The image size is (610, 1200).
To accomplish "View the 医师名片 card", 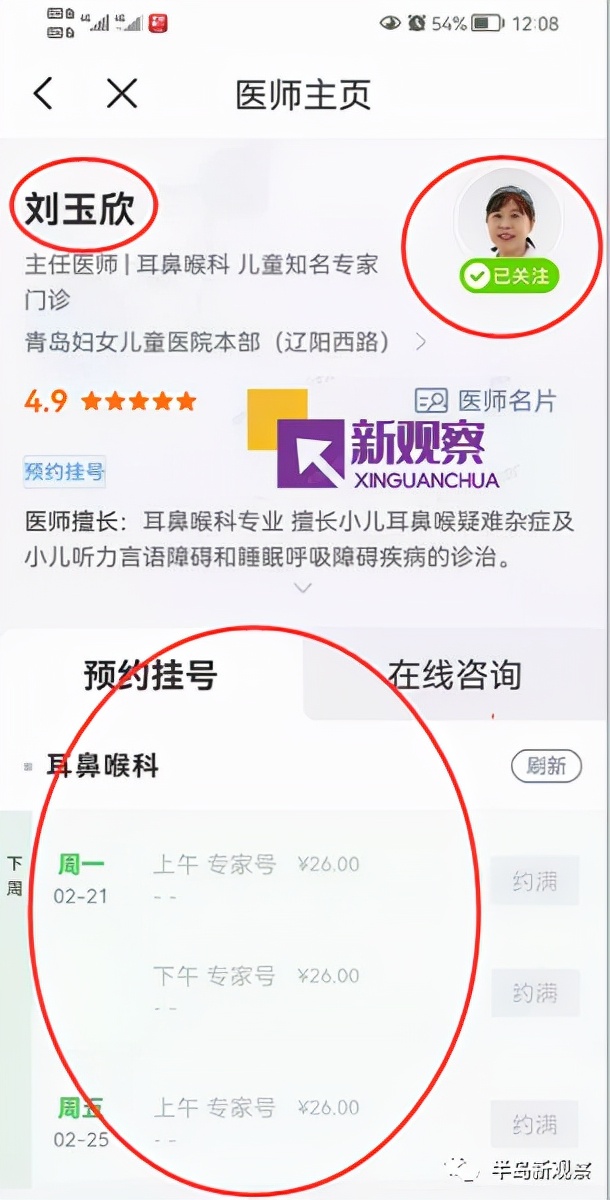I will (486, 401).
